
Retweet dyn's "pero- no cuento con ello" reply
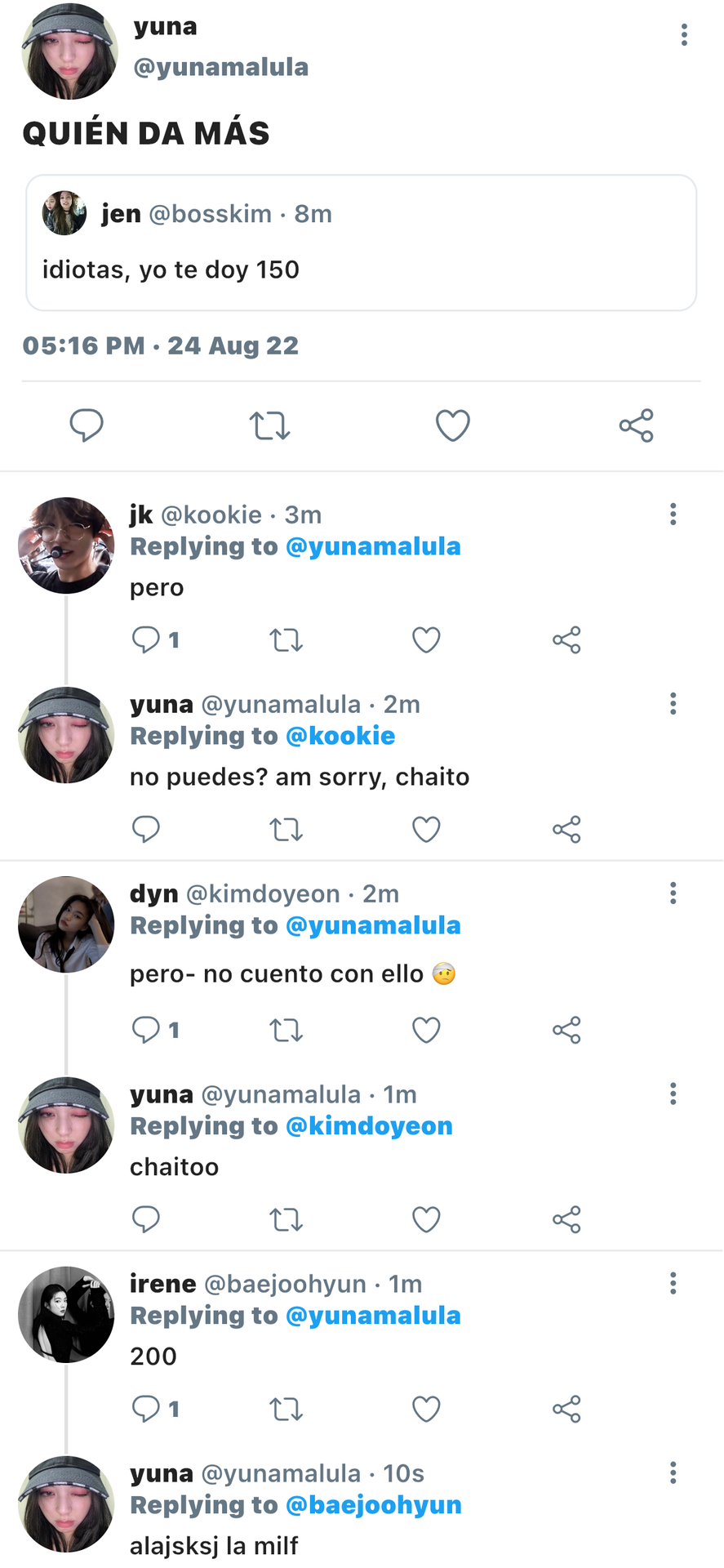click(286, 1030)
